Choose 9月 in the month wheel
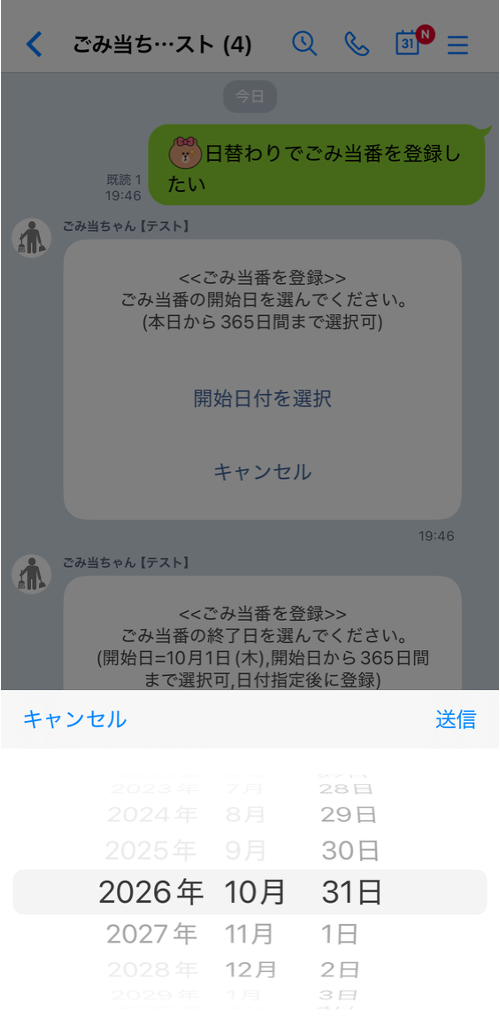Screen dimensions: 500x1036 click(x=245, y=850)
